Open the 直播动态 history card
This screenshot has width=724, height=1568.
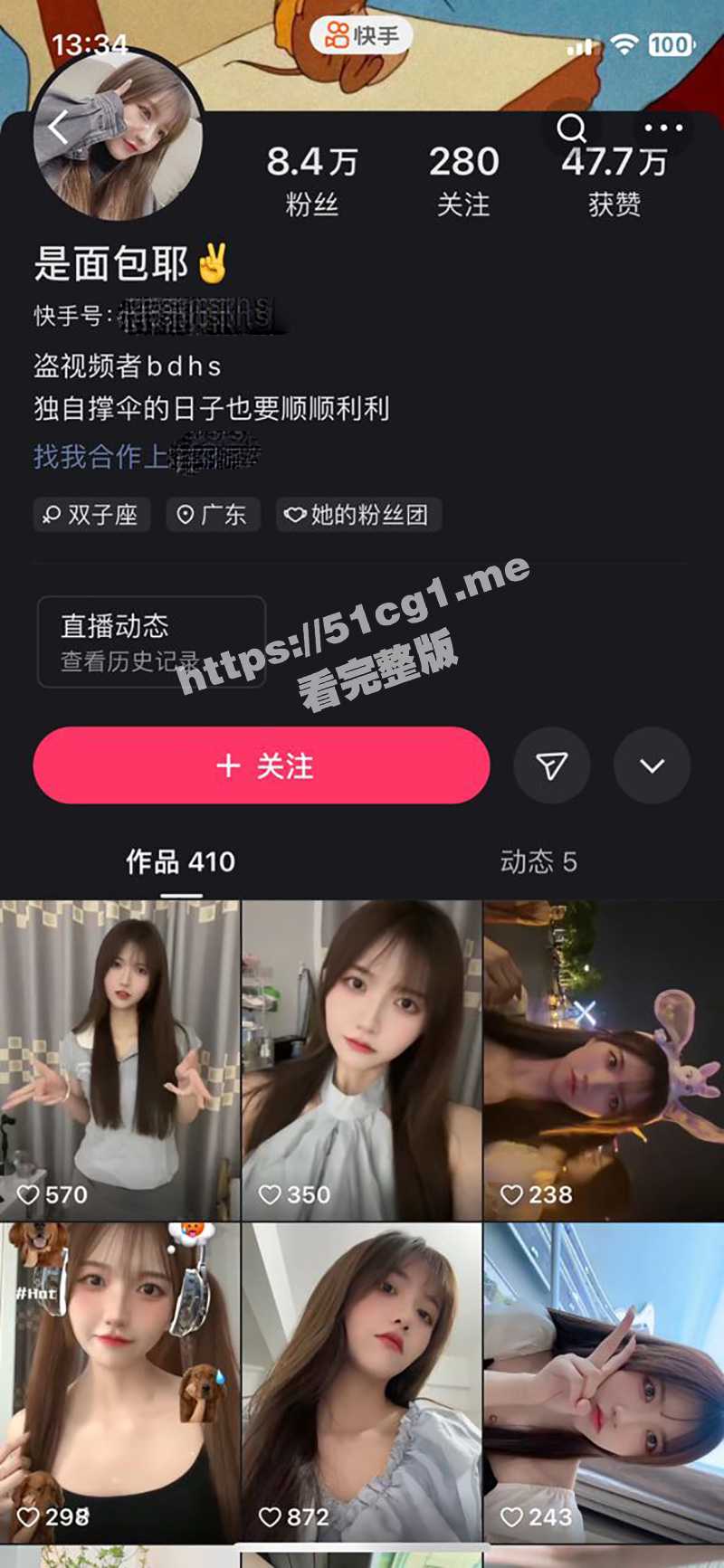click(151, 641)
